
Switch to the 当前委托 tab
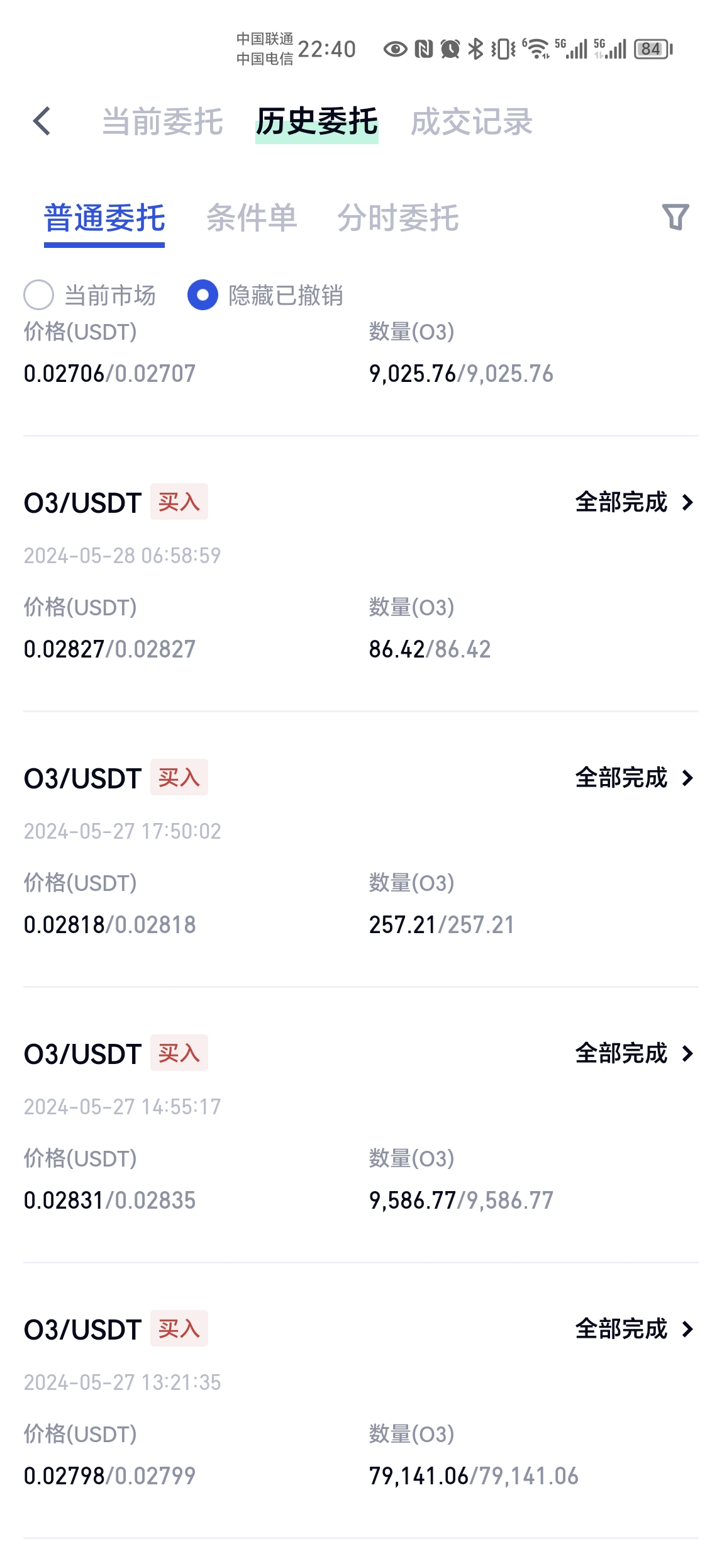click(x=162, y=121)
